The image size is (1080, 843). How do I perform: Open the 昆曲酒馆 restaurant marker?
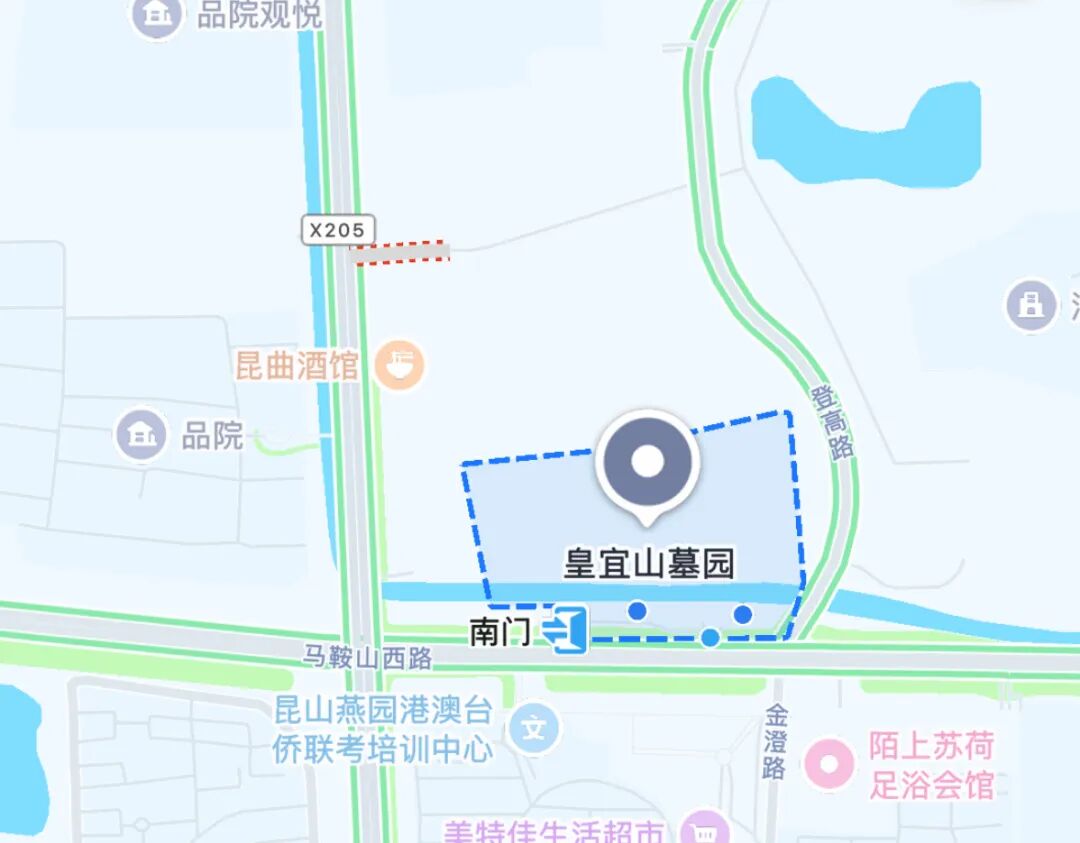click(x=399, y=364)
